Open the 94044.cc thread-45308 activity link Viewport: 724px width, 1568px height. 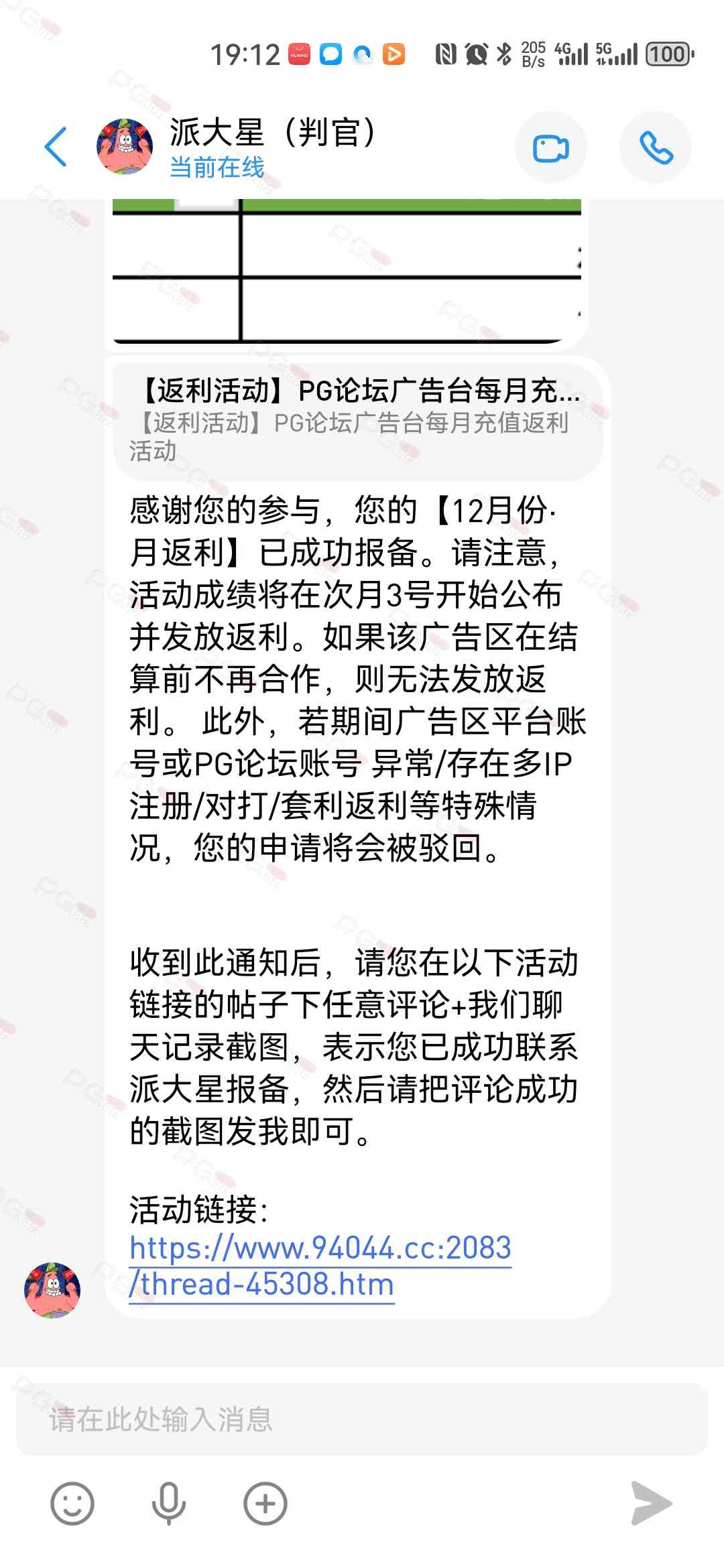tap(320, 1266)
